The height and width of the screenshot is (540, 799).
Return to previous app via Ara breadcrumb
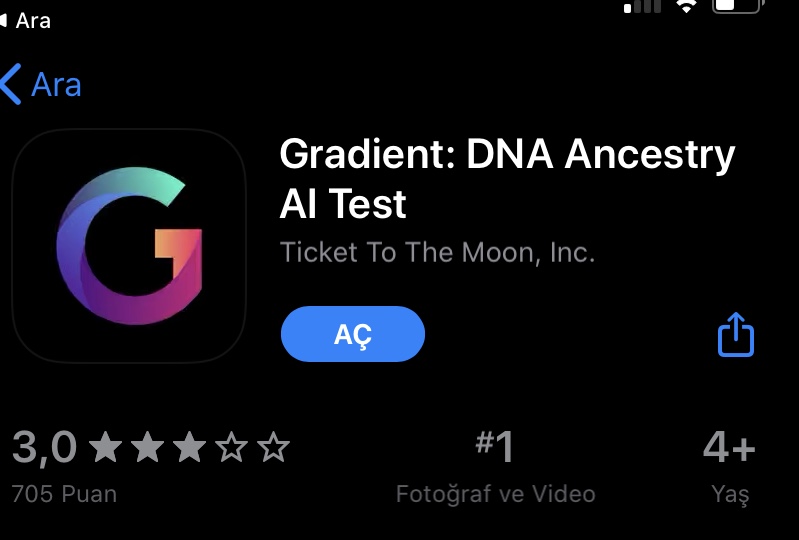(26, 20)
